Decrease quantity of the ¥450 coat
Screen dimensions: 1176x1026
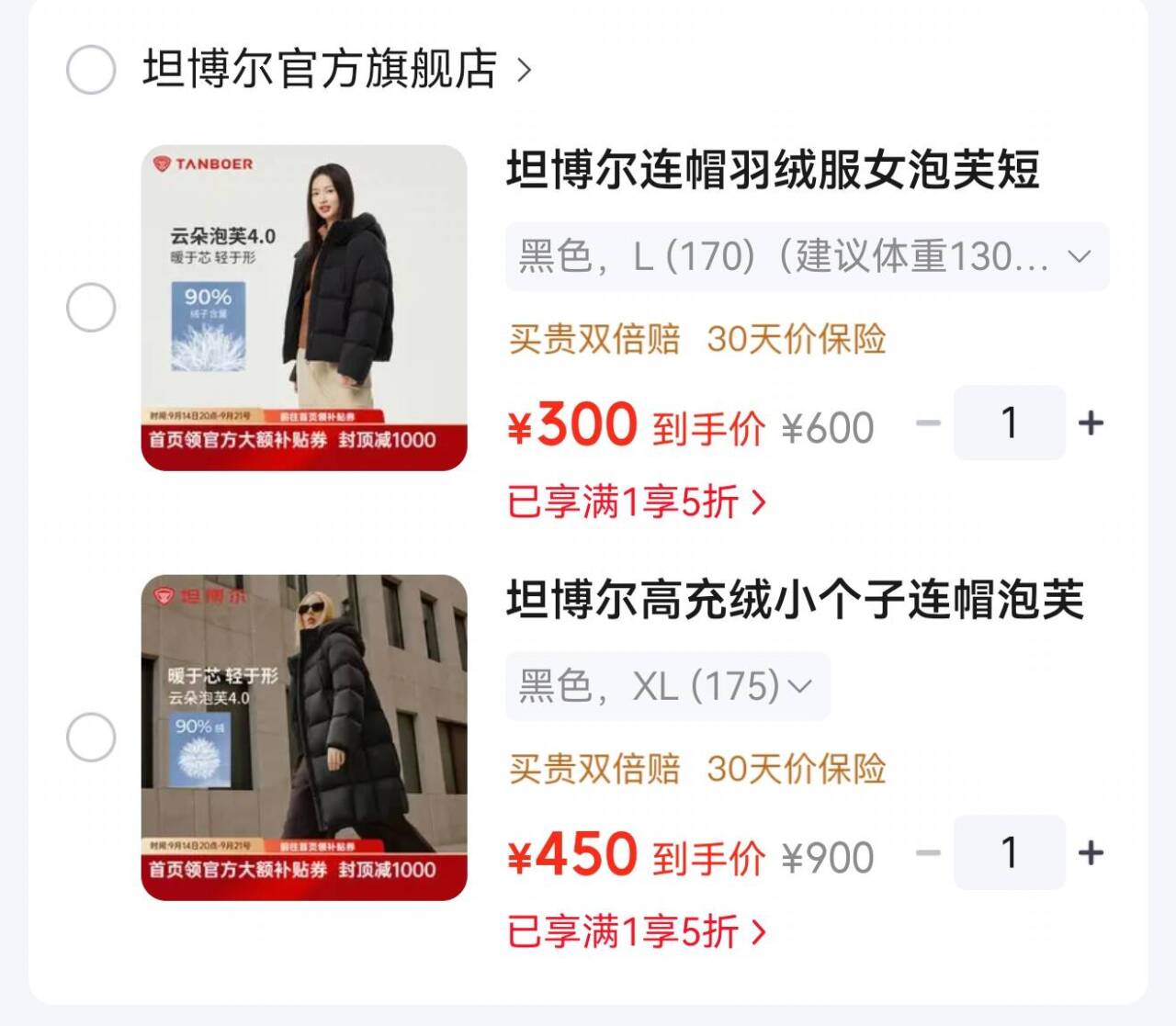click(x=929, y=853)
